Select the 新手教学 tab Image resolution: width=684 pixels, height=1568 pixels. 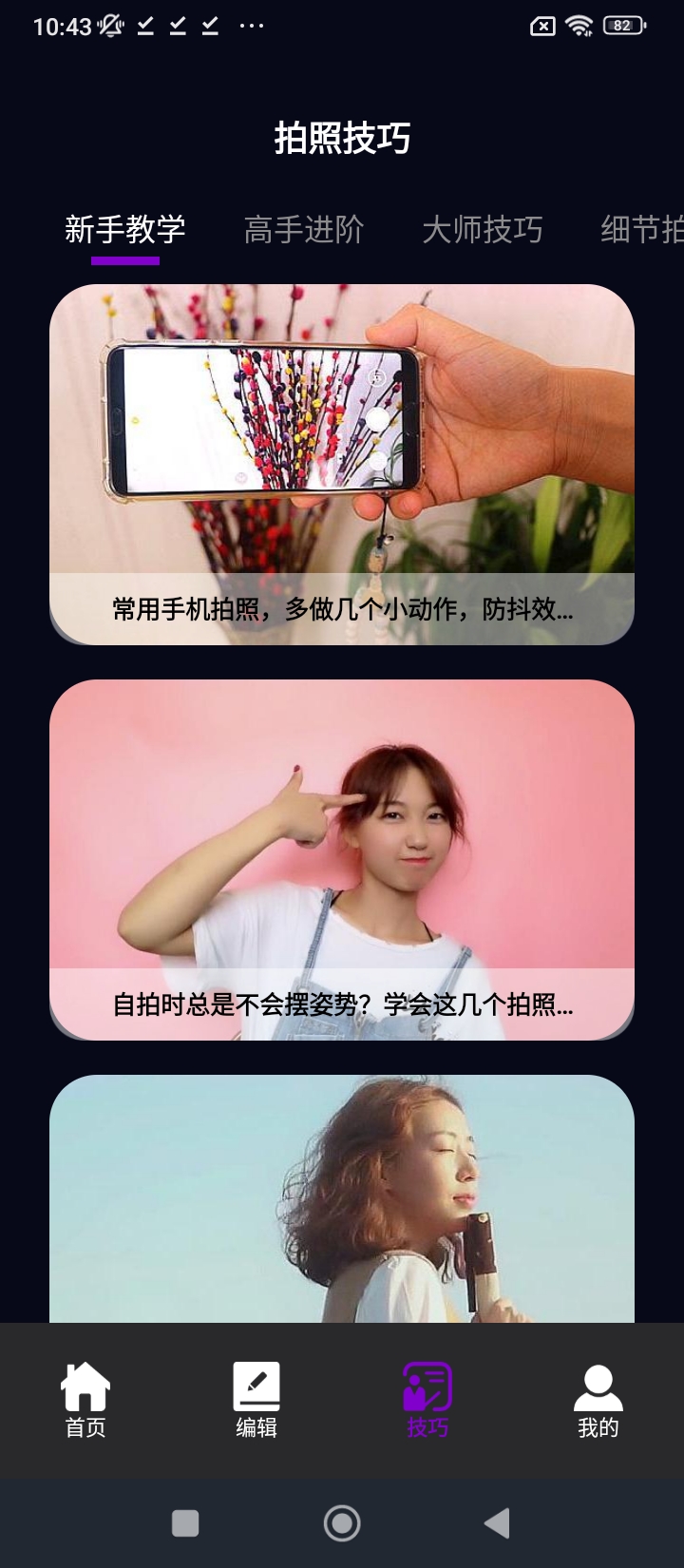[124, 230]
